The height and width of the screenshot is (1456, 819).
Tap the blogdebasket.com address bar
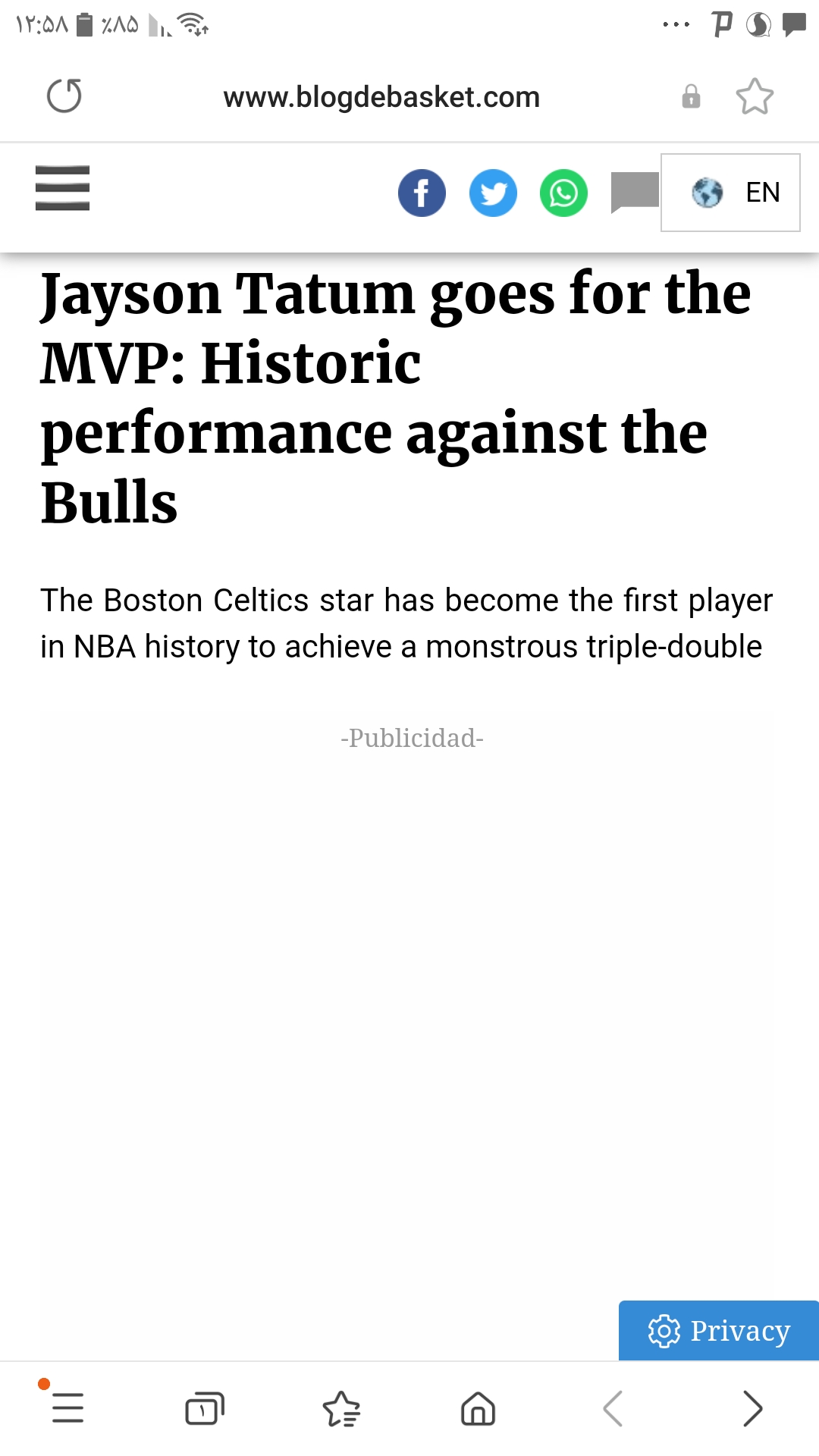[381, 97]
